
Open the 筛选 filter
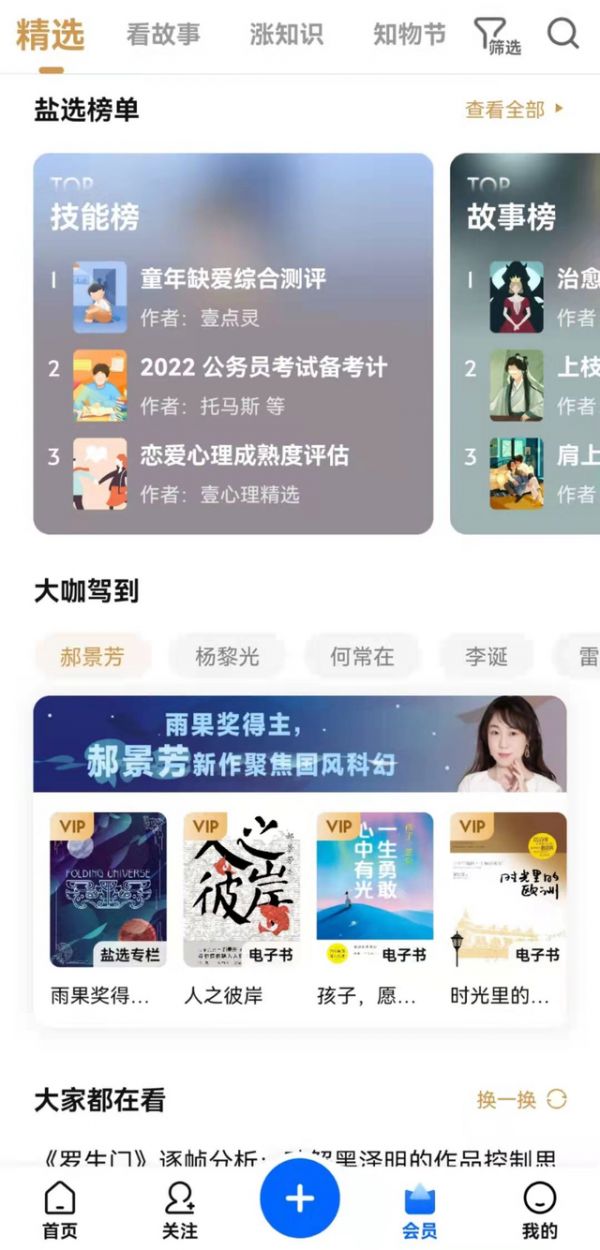point(496,37)
